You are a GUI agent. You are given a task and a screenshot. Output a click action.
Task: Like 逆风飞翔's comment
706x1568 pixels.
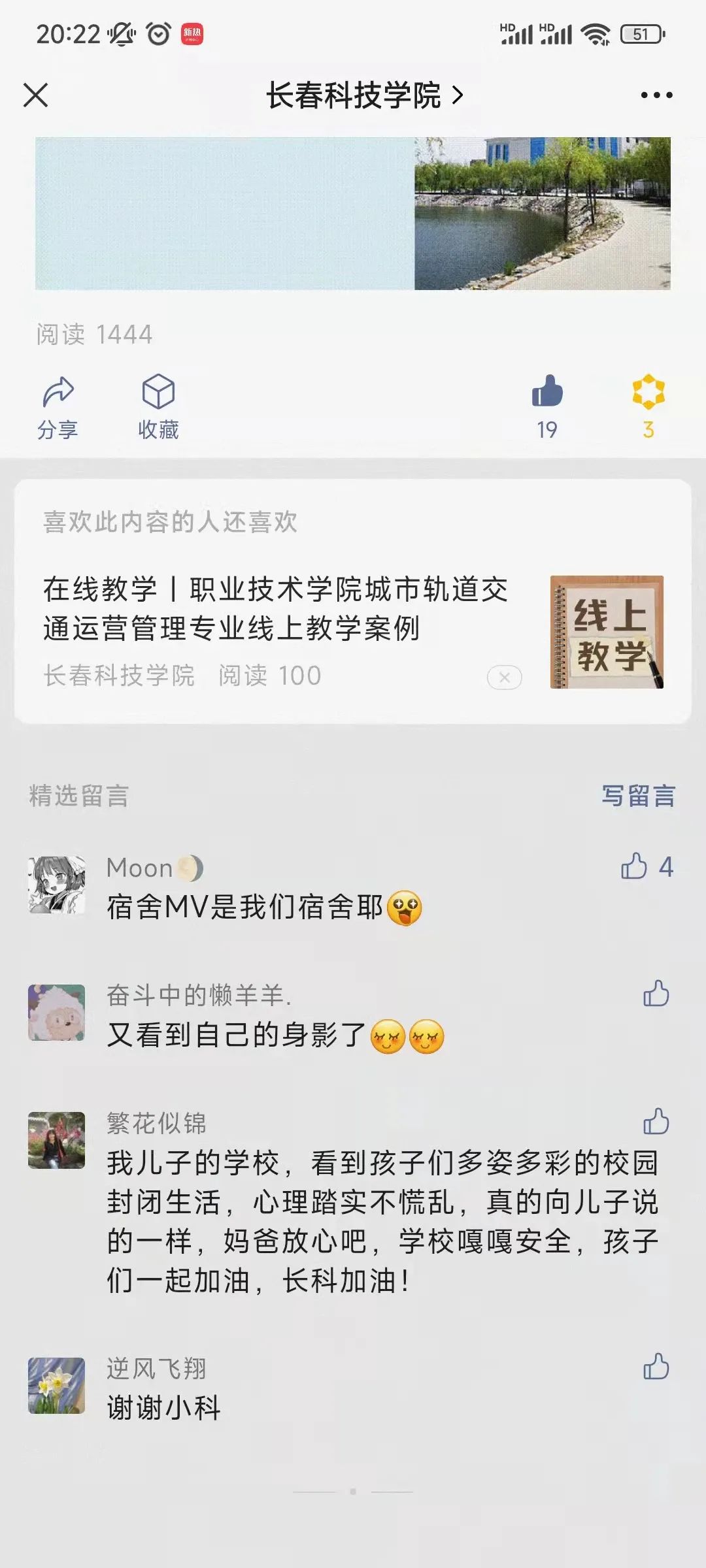656,1367
